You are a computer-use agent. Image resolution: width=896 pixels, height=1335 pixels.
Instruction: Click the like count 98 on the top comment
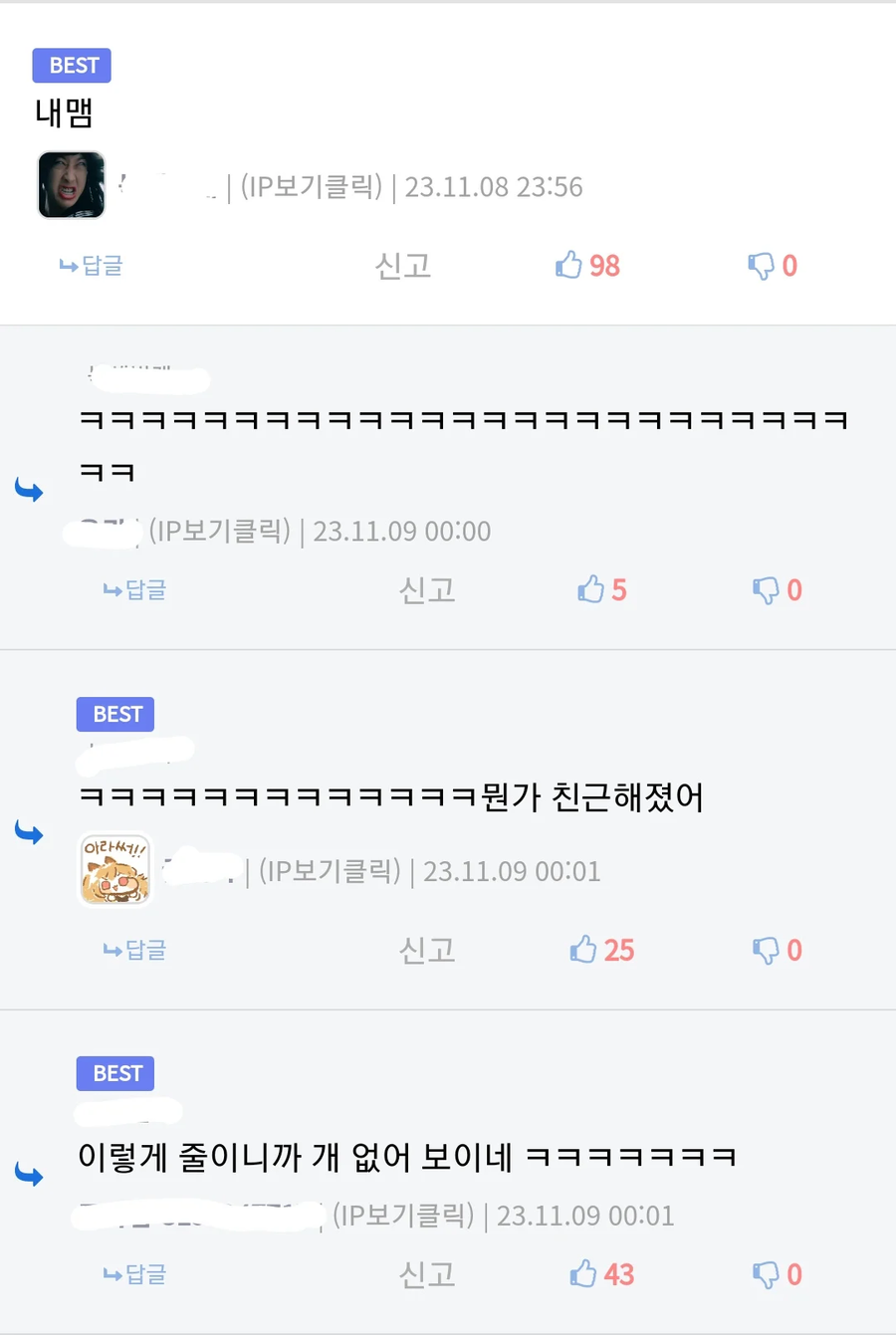tap(604, 265)
